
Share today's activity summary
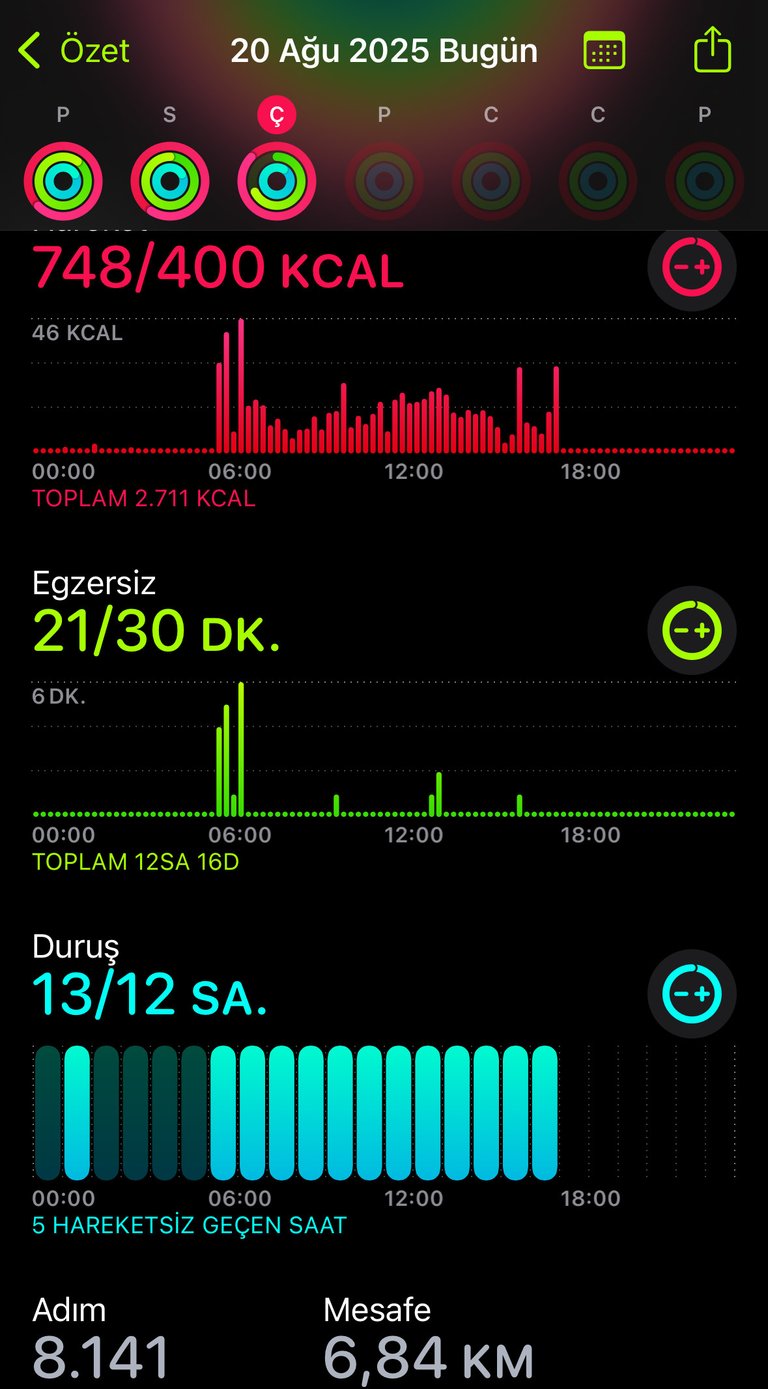tap(712, 49)
